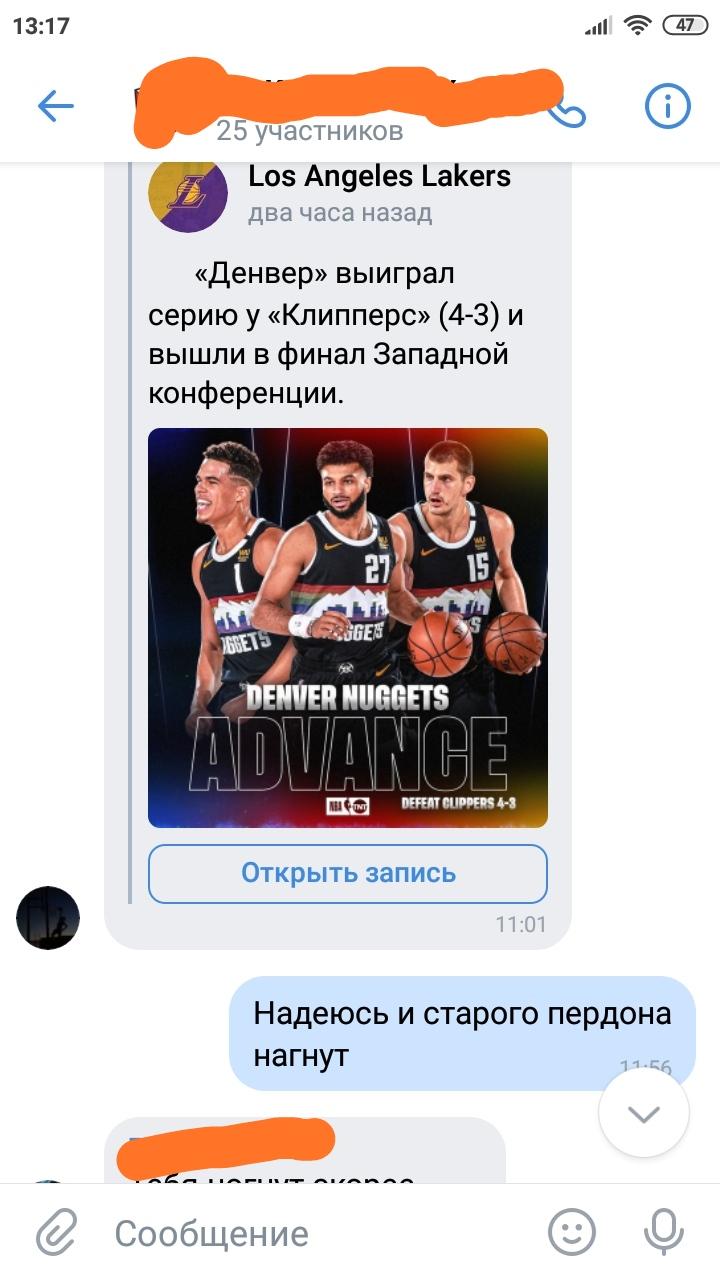This screenshot has width=720, height=1280.
Task: Open the chat info icon
Action: click(668, 106)
